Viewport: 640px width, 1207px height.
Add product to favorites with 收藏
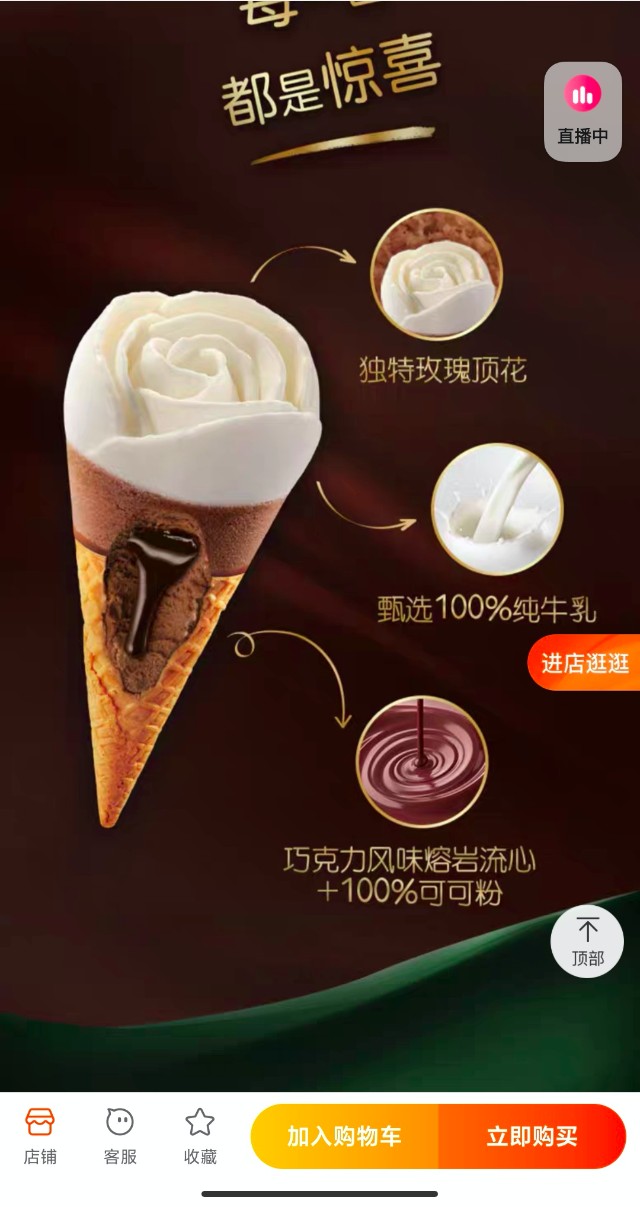click(200, 1136)
